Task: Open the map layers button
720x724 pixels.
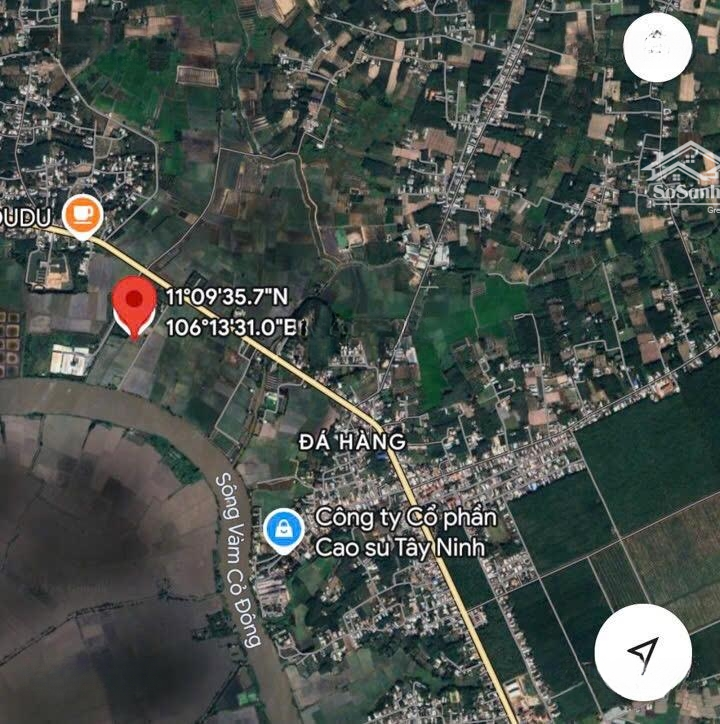Action: (x=657, y=47)
